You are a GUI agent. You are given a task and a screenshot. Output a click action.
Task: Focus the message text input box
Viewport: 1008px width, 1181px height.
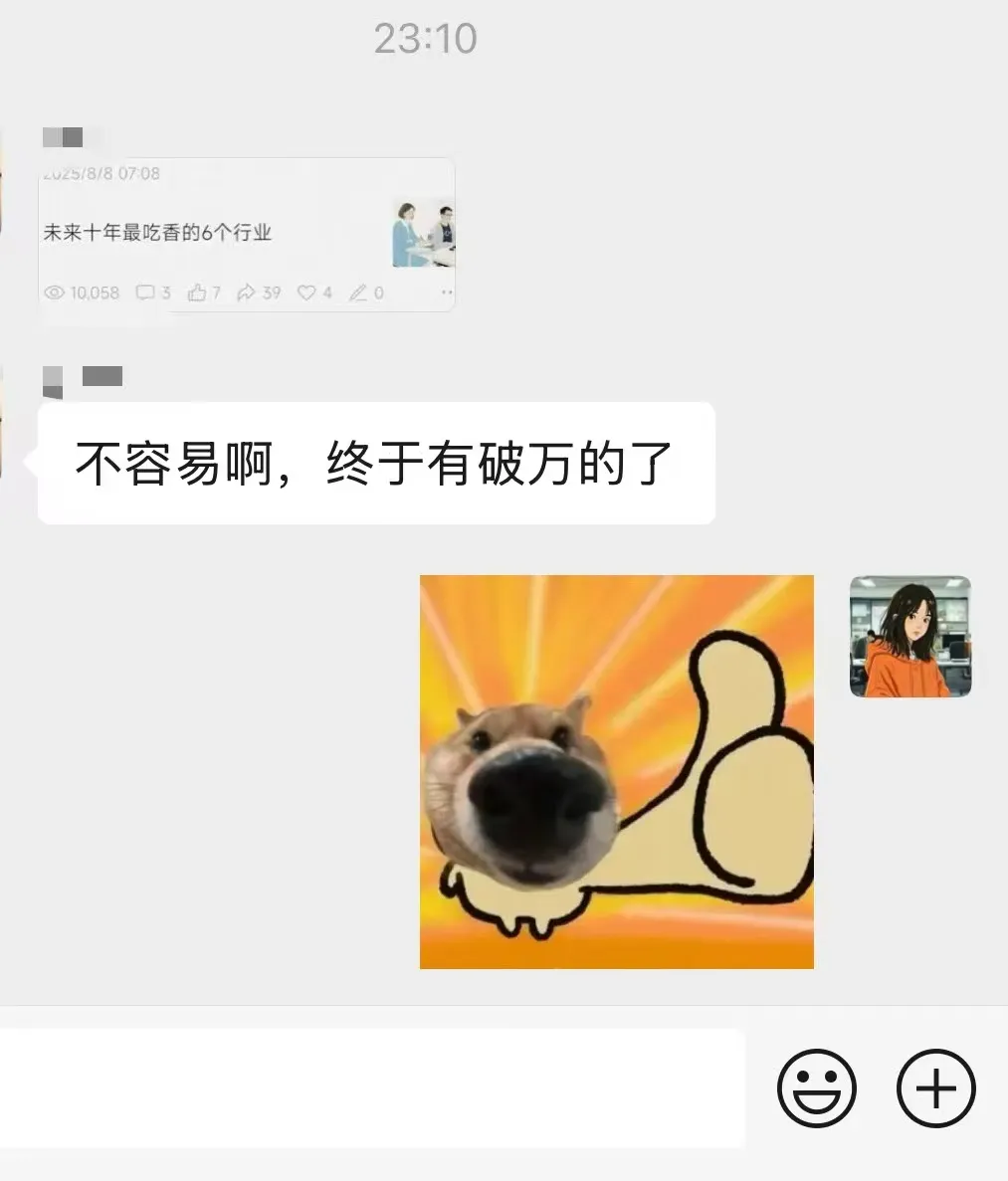(x=368, y=1087)
